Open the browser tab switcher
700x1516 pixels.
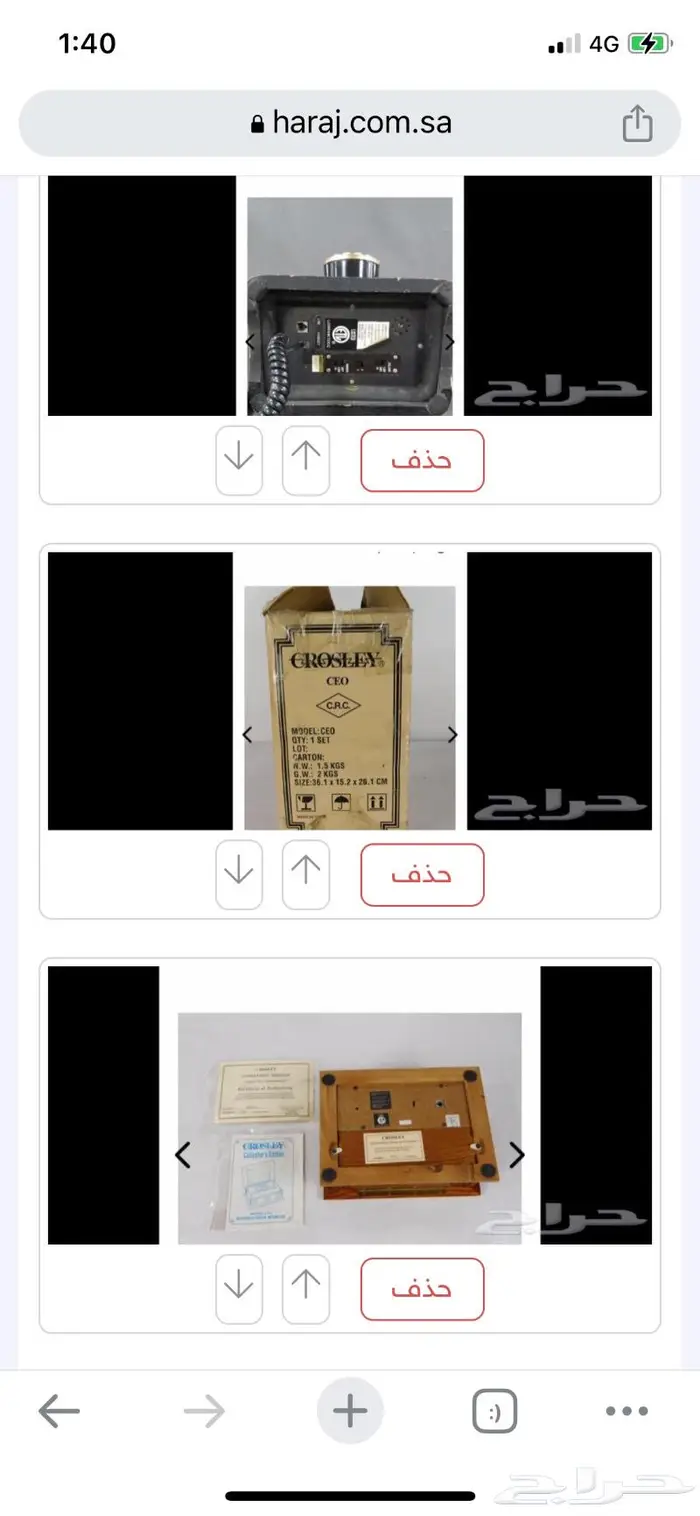click(x=494, y=1411)
